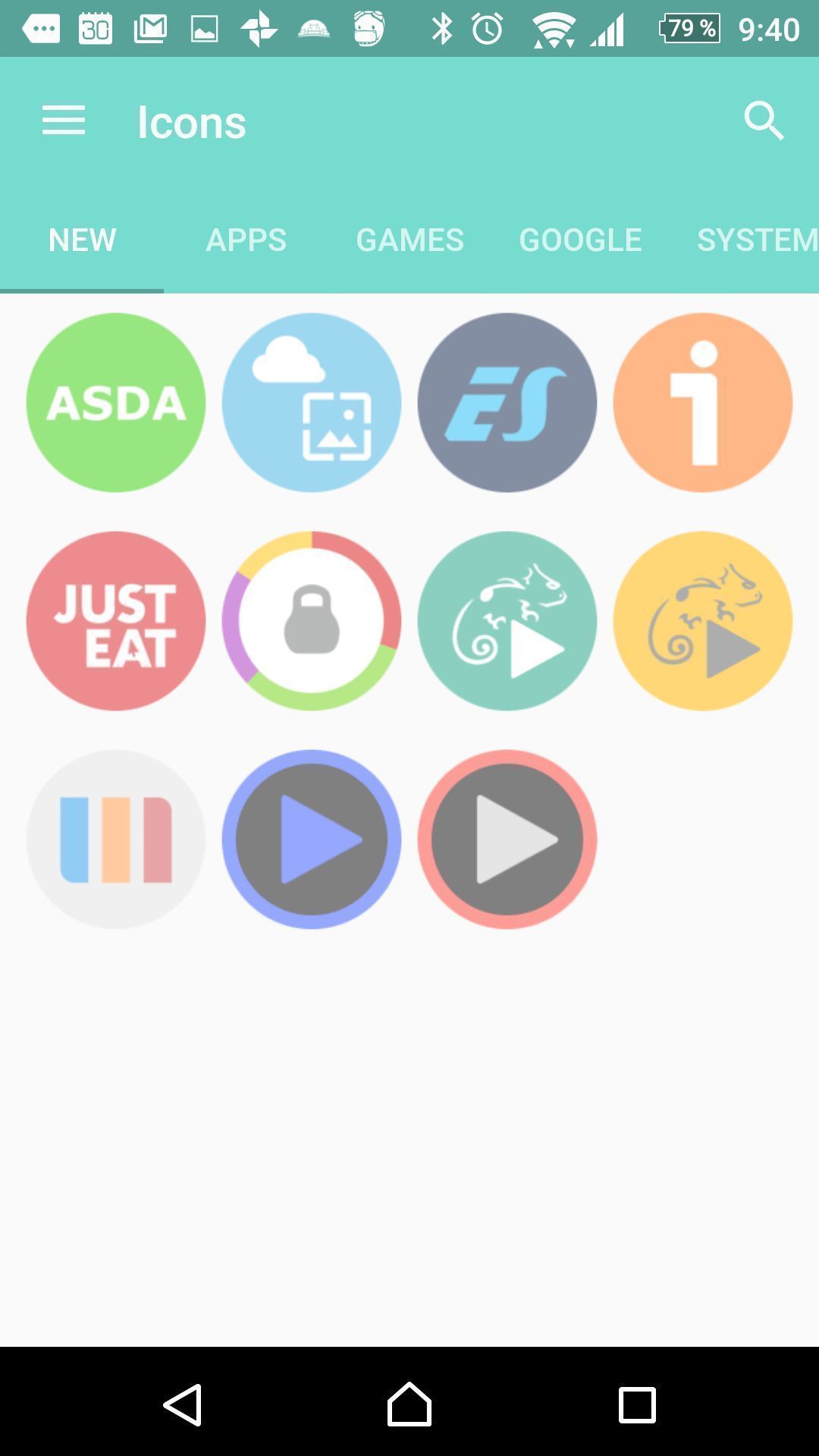The image size is (819, 1456).
Task: Tap the cloud gallery icon
Action: [x=312, y=403]
